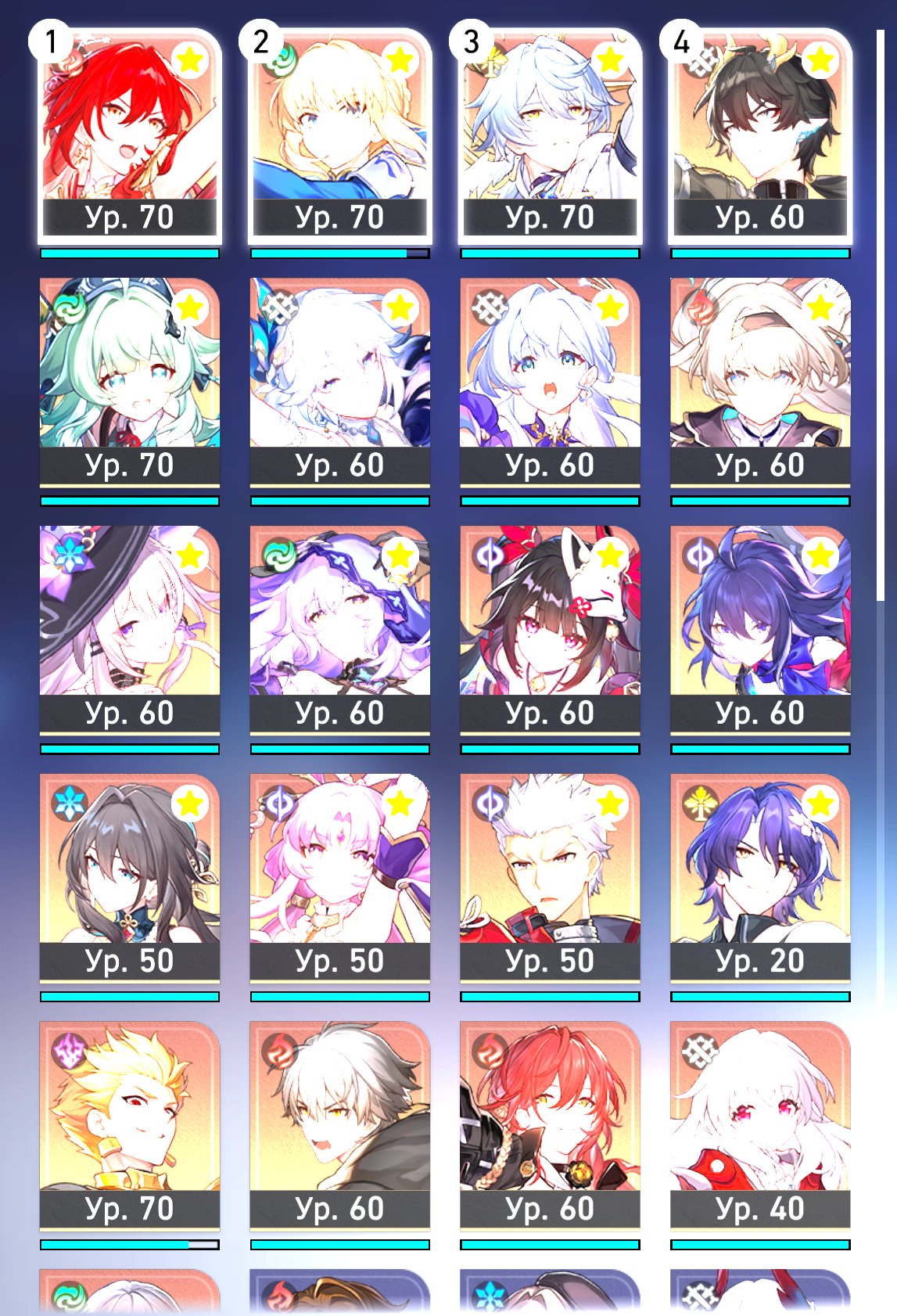897x1316 pixels.
Task: Pick the black-haired ice character at Ур. 50
Action: [x=130, y=878]
